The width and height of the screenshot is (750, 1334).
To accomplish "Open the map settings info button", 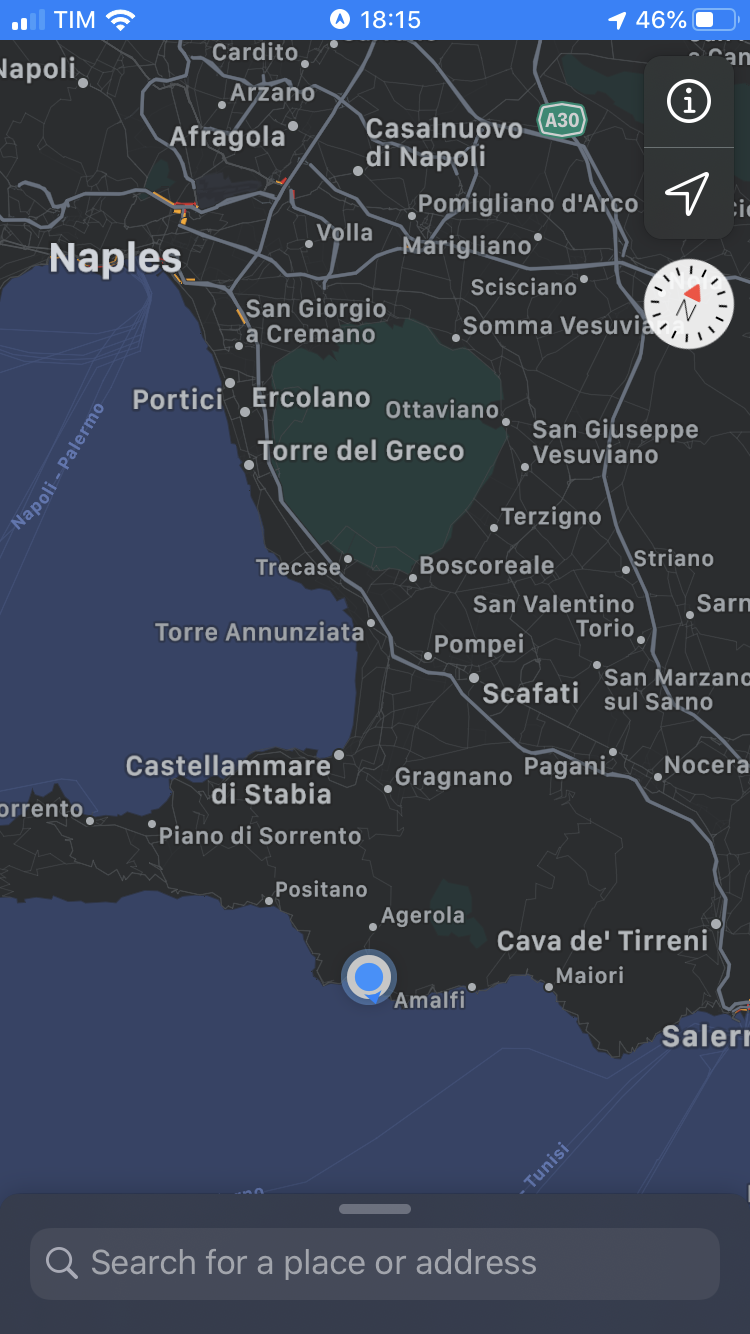I will tap(688, 101).
